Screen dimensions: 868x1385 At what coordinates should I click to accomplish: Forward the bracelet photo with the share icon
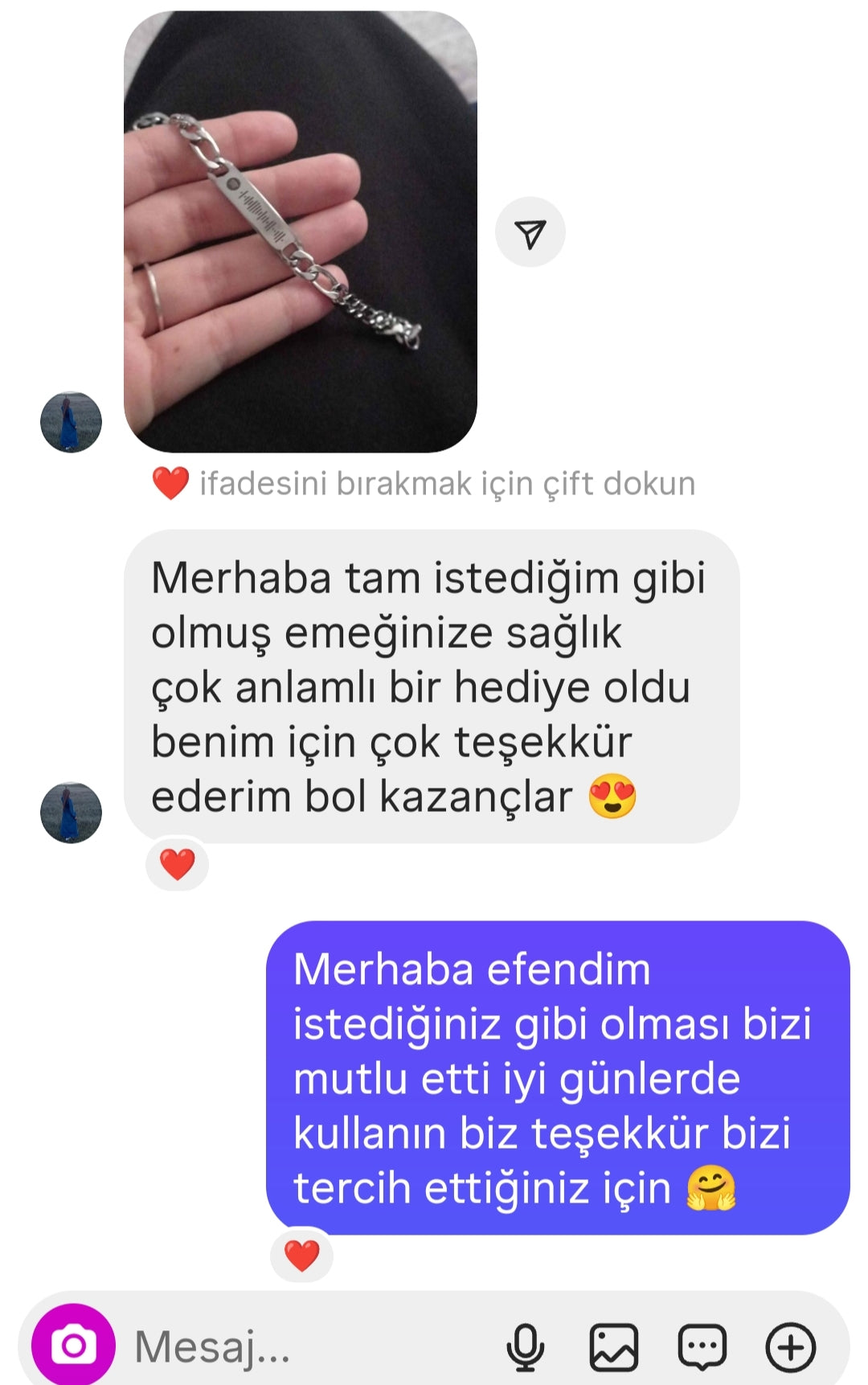point(530,232)
